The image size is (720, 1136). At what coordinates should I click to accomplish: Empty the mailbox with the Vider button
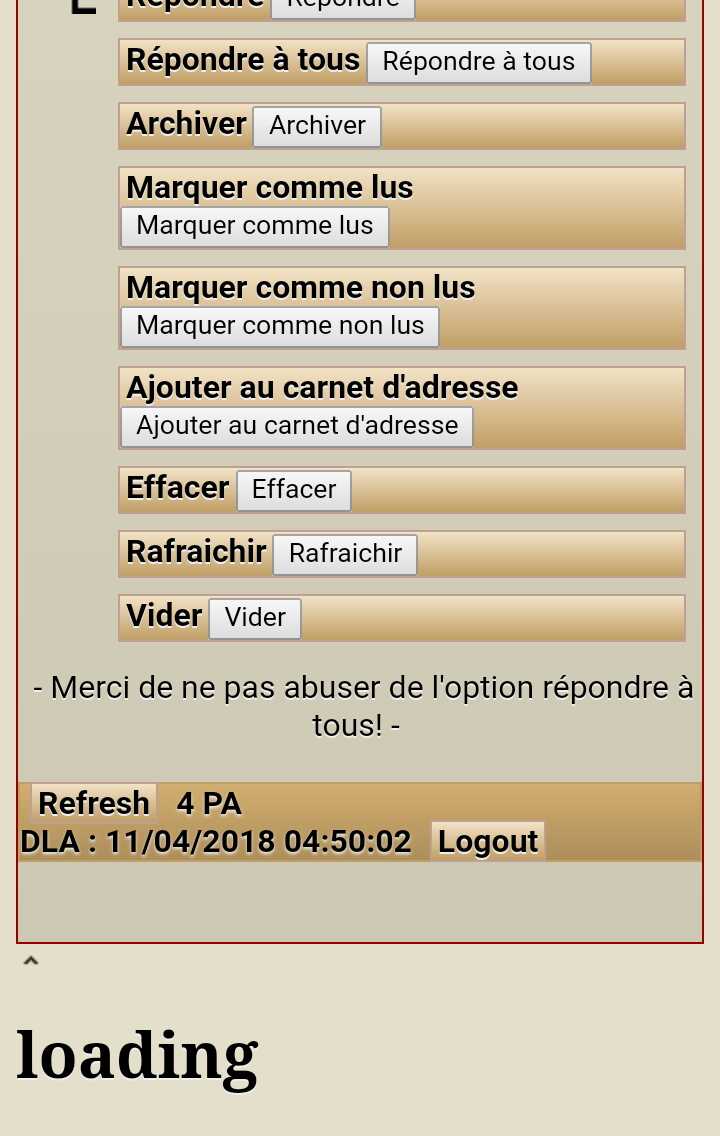[x=254, y=618]
